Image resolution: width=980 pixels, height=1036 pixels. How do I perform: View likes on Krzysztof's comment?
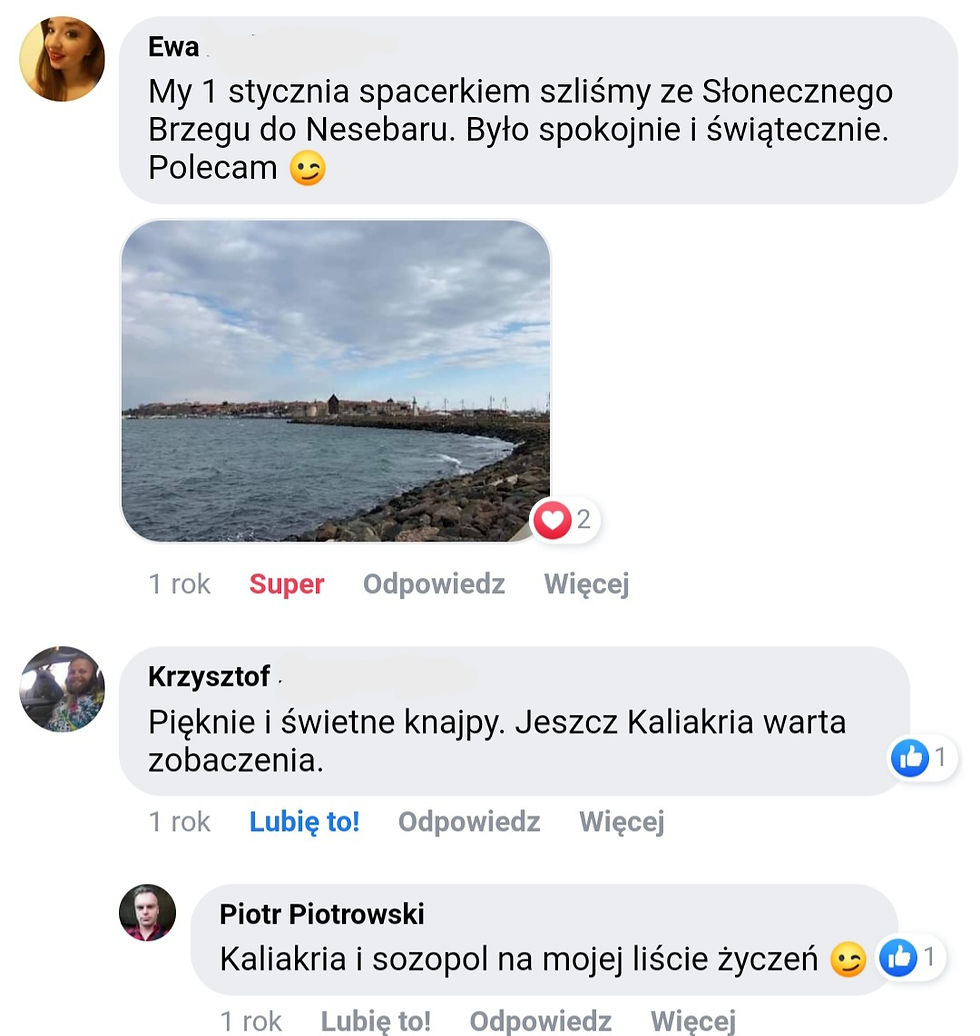click(921, 759)
